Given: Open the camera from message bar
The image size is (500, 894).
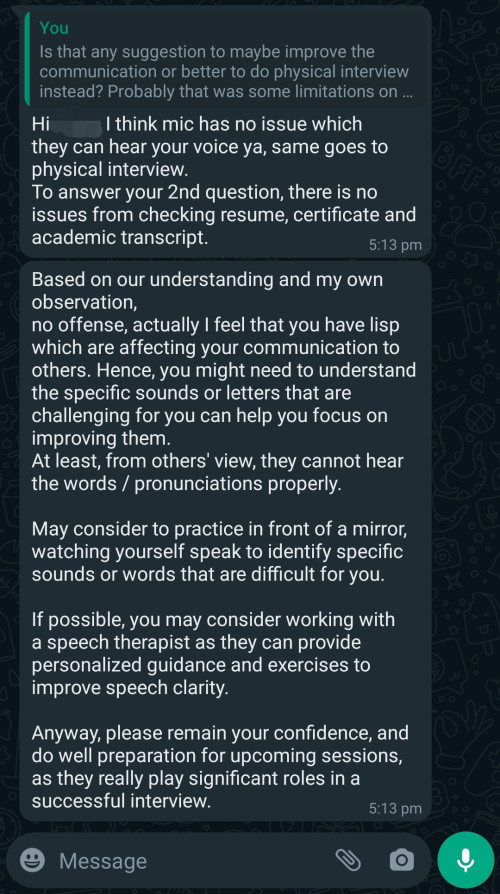Looking at the screenshot, I should 402,860.
